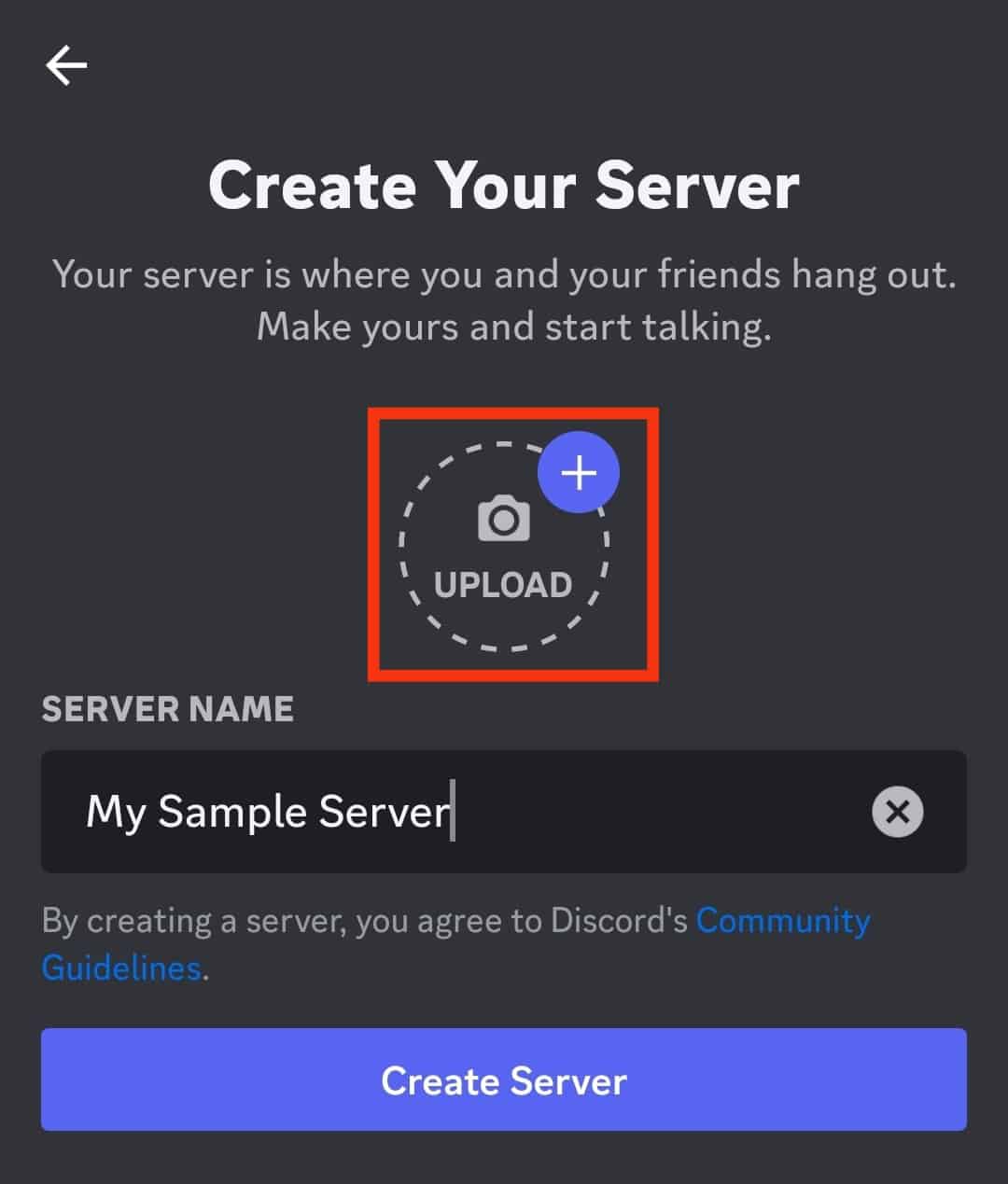Go back using the arrow icon
The width and height of the screenshot is (1008, 1184).
coord(66,66)
